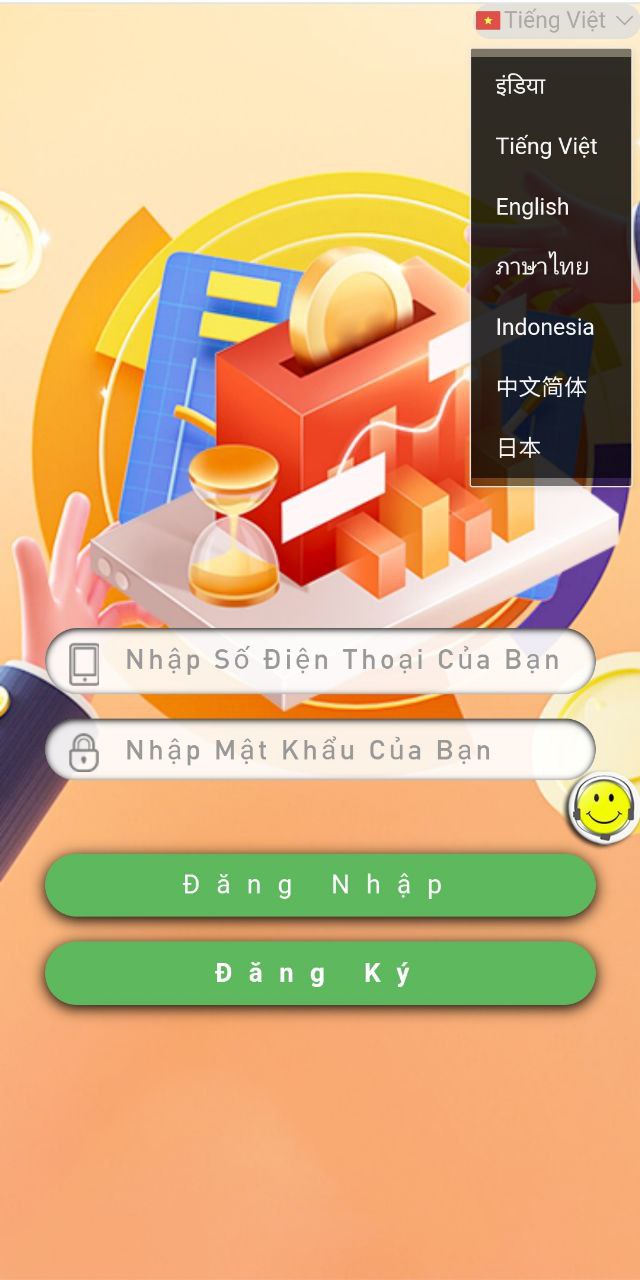This screenshot has height=1280, width=640.
Task: Change the language to 中文简体
Action: (x=541, y=387)
